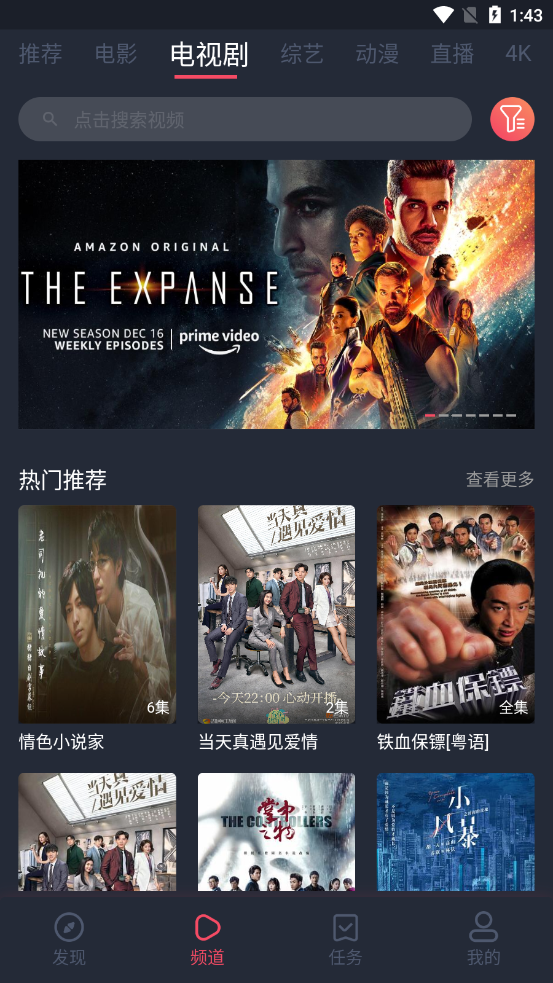Open The Controllers poster tile
The height and width of the screenshot is (983, 553).
click(276, 832)
